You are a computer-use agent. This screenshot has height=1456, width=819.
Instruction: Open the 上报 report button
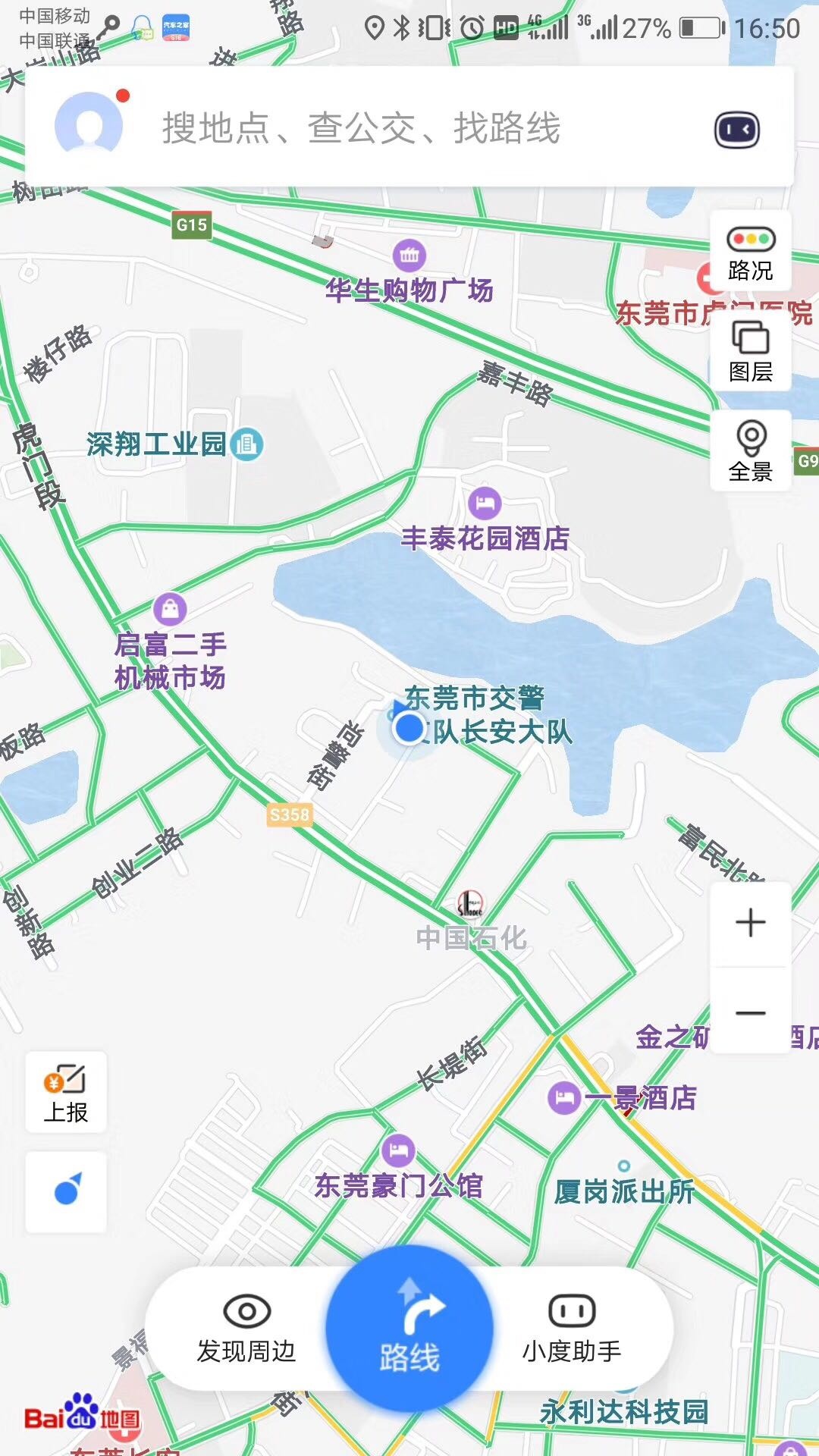click(x=66, y=1093)
